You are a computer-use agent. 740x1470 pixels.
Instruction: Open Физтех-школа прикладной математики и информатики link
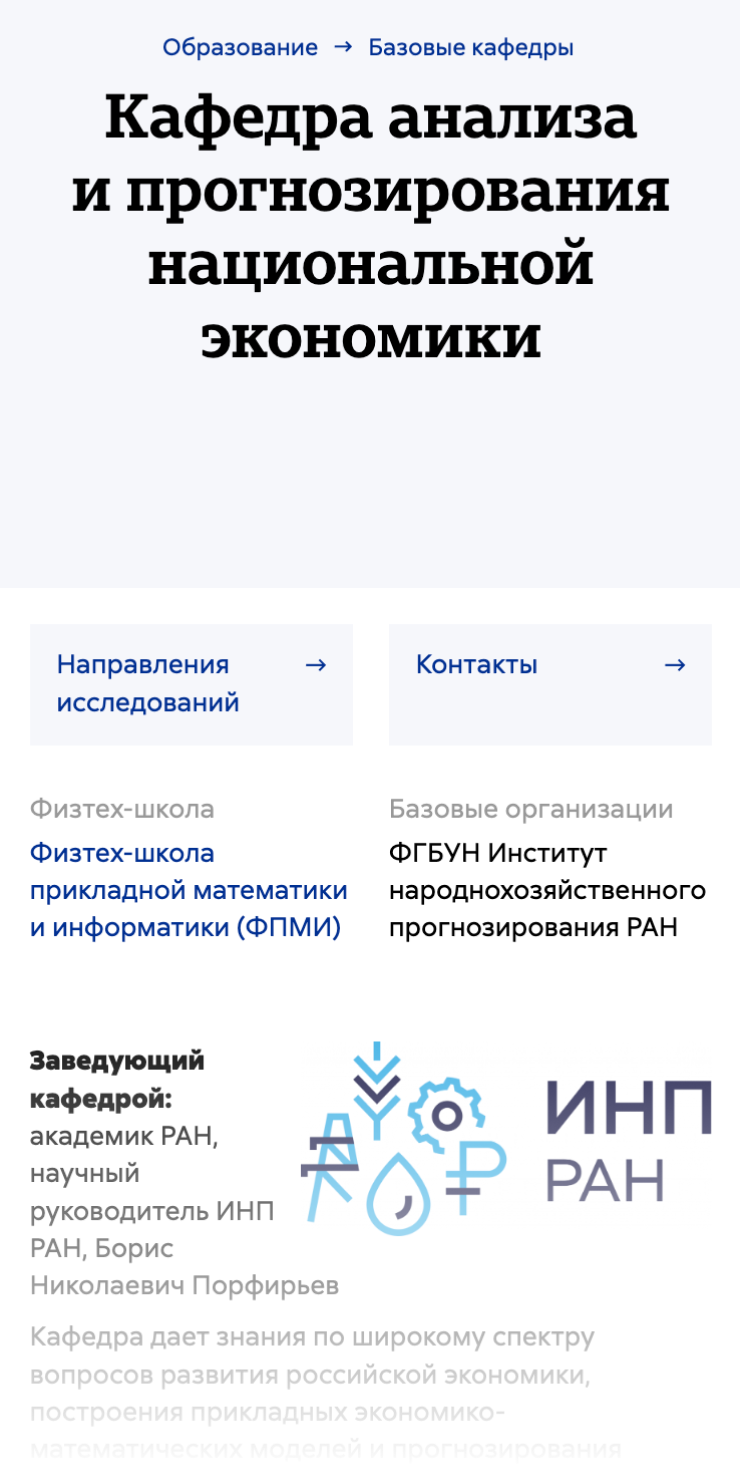coord(189,890)
